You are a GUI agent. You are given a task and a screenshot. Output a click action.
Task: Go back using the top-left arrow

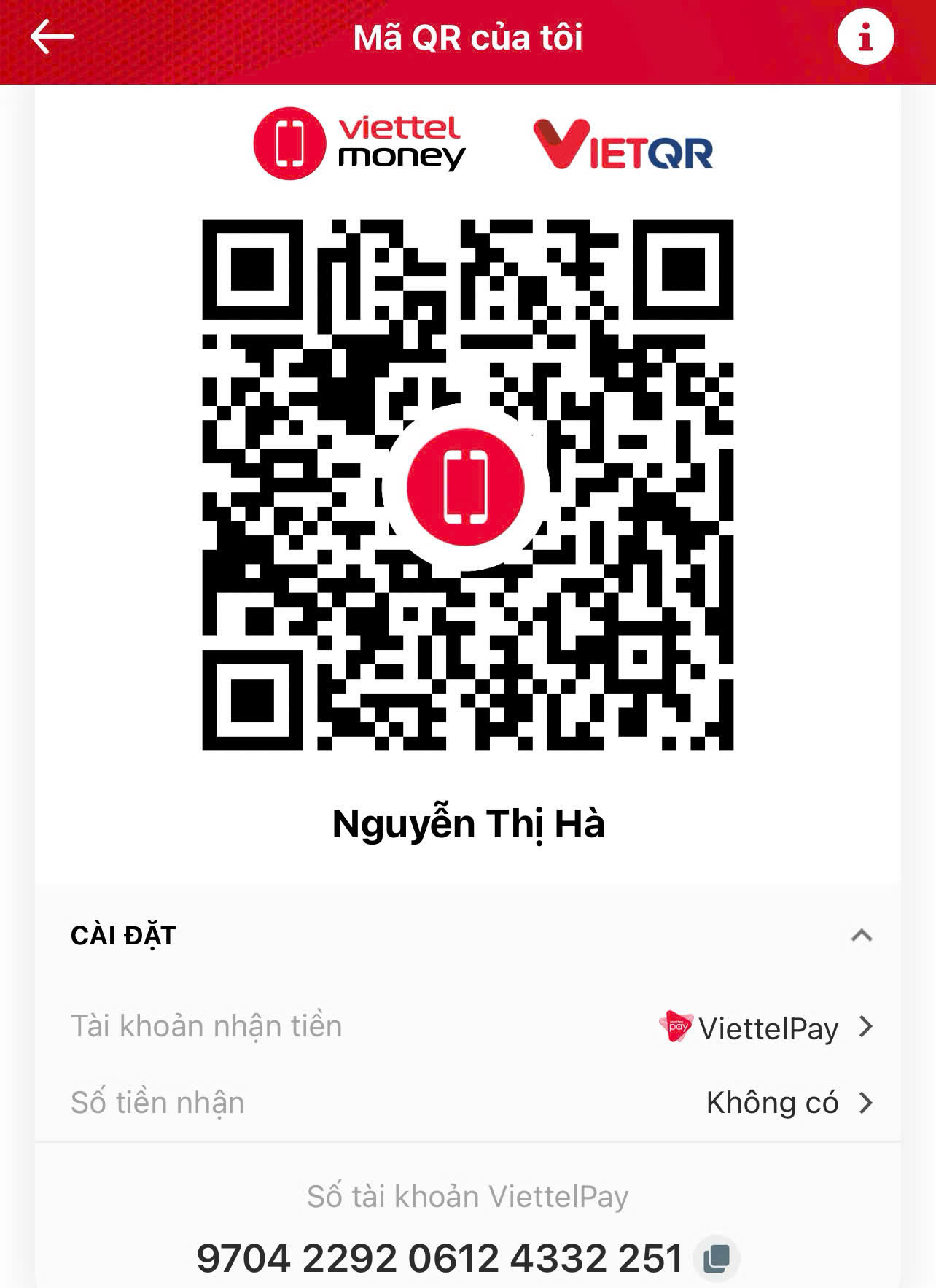click(x=52, y=36)
